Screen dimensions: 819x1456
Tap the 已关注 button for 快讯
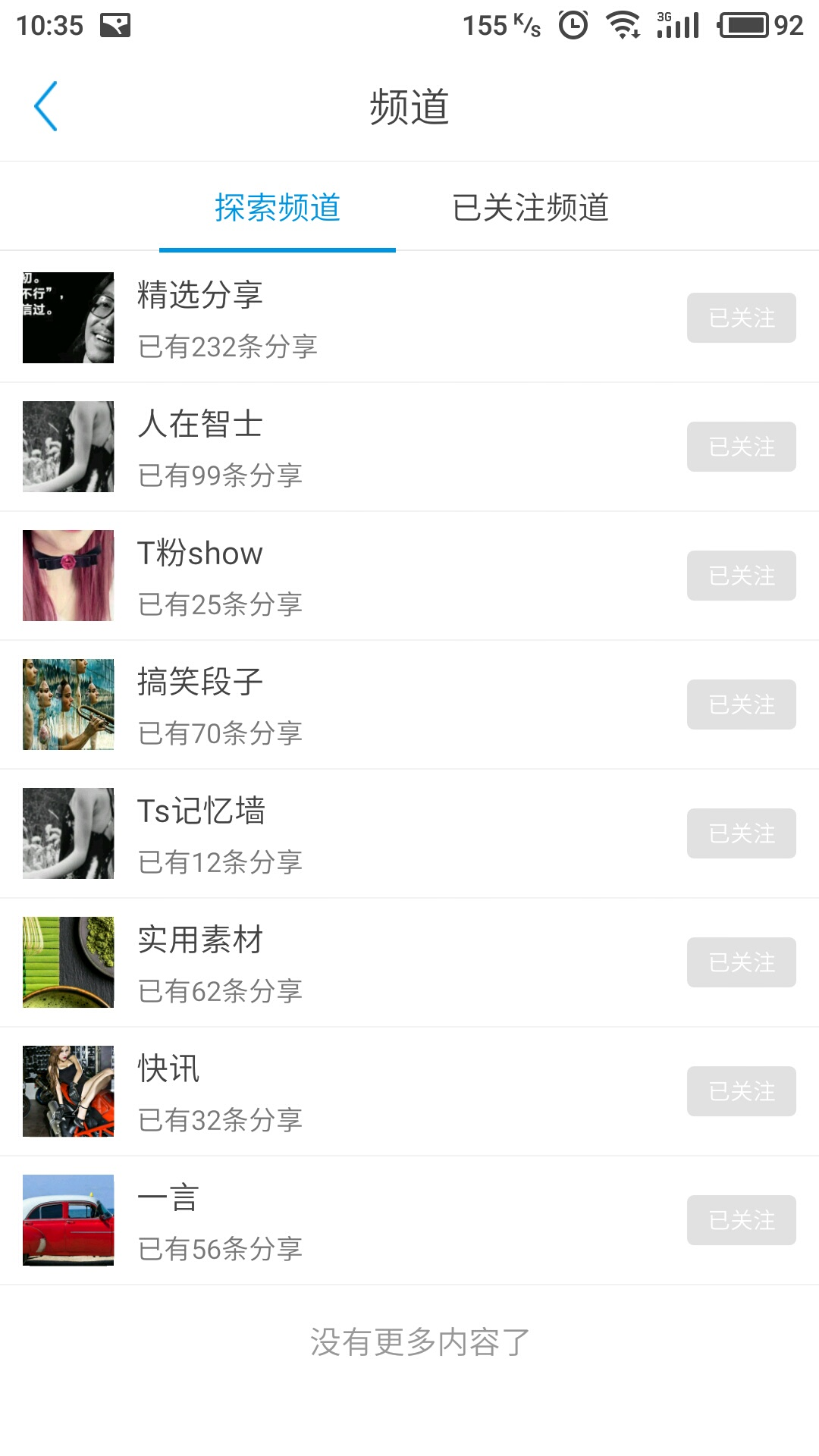741,1091
